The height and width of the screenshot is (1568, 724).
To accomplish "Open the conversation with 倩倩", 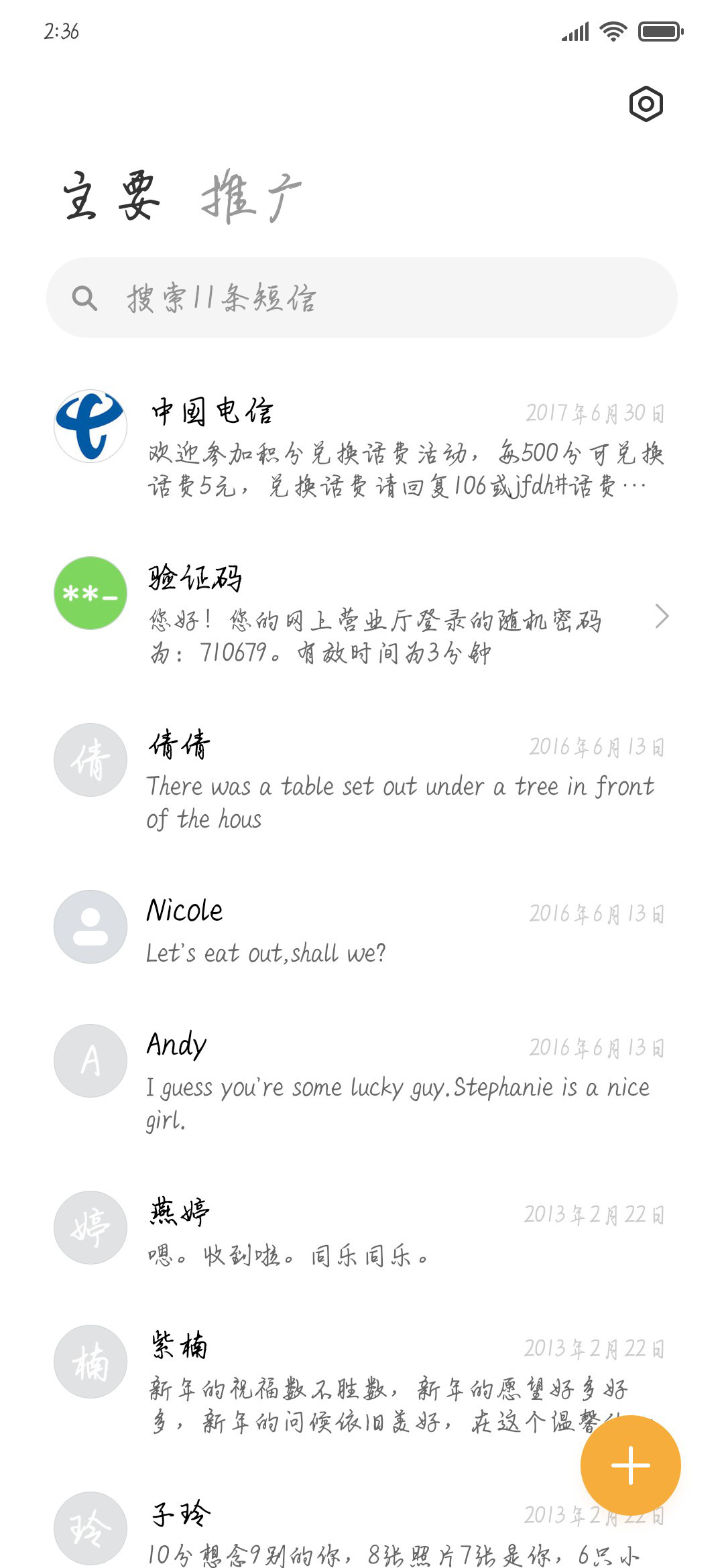I will 362,781.
